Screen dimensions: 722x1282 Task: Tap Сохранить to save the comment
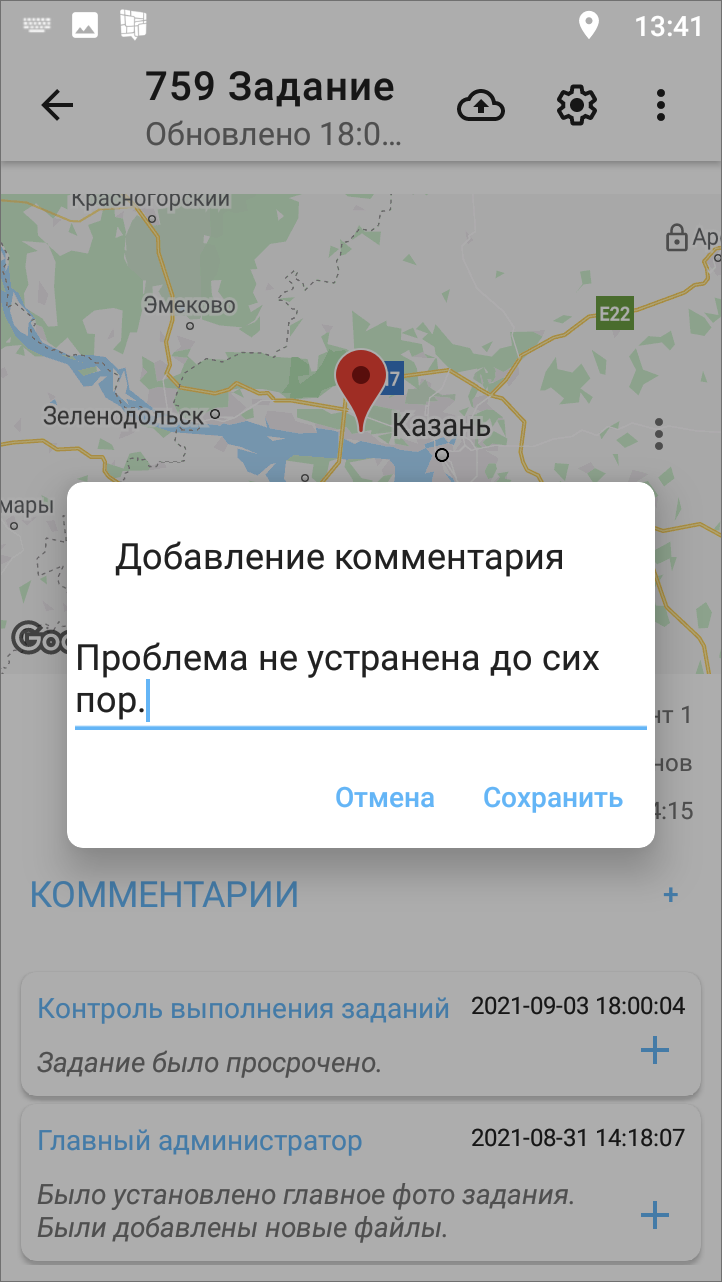point(553,797)
